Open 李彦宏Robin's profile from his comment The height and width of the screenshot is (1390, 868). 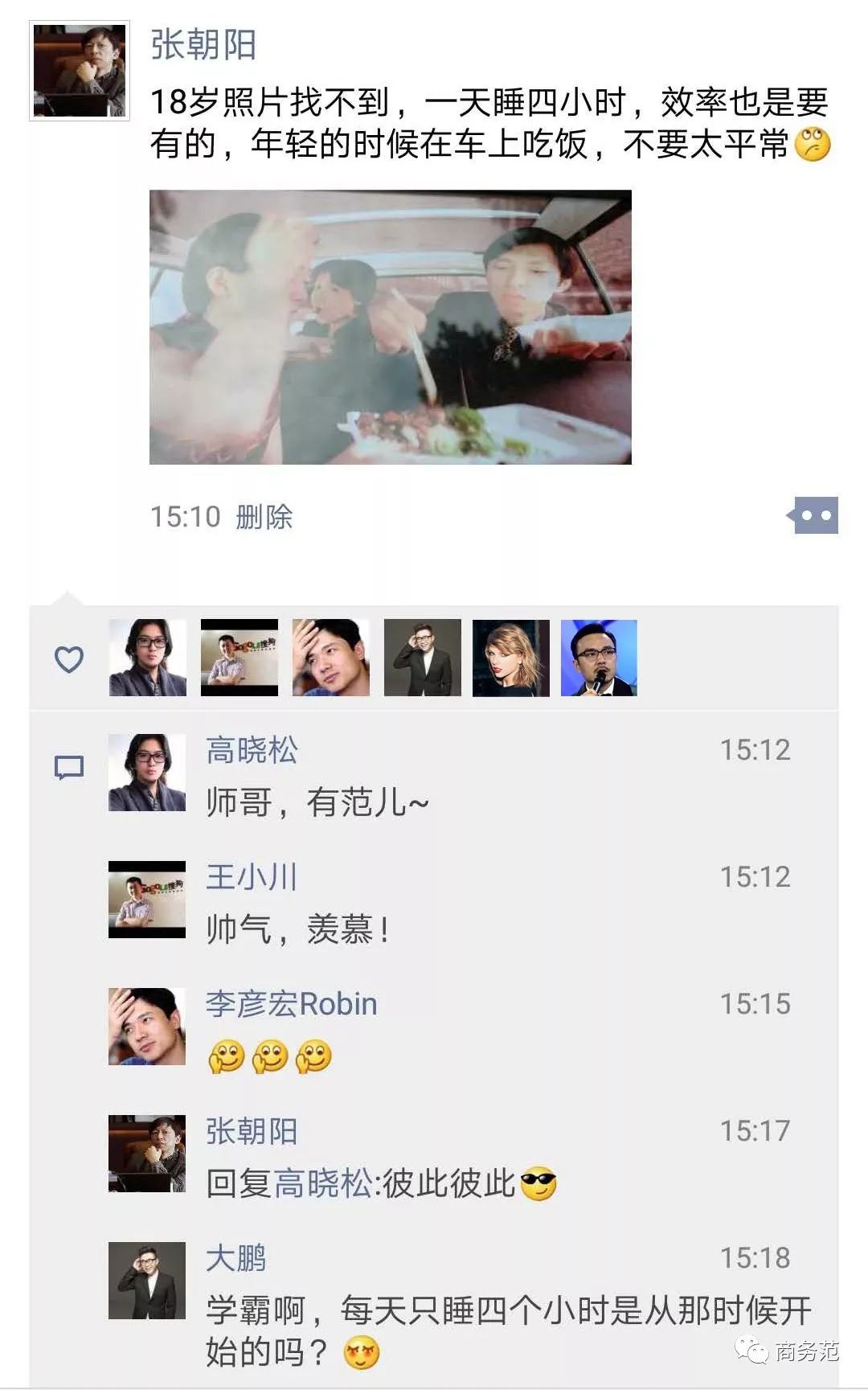(x=291, y=1004)
